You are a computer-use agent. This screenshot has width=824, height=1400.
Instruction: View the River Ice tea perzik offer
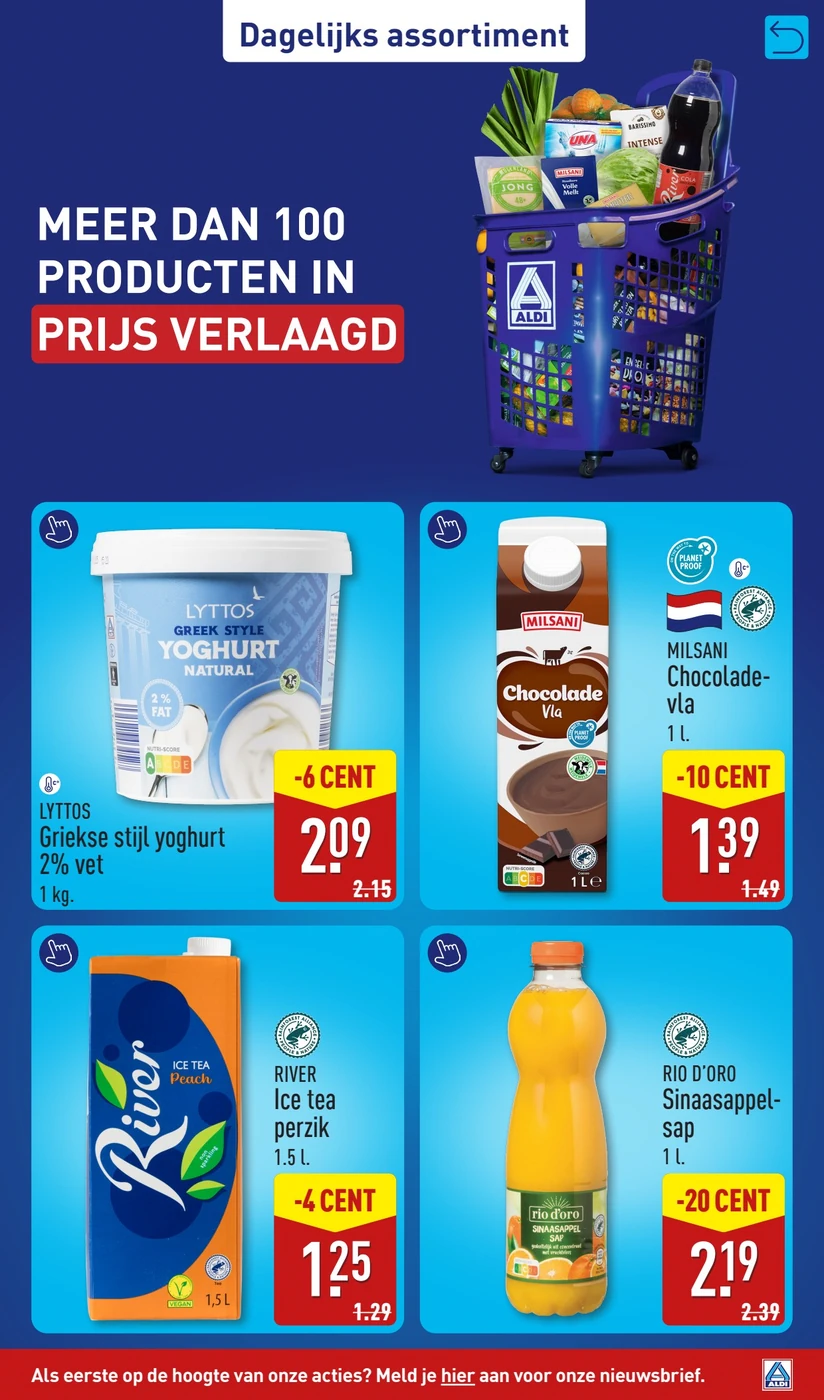click(218, 1129)
